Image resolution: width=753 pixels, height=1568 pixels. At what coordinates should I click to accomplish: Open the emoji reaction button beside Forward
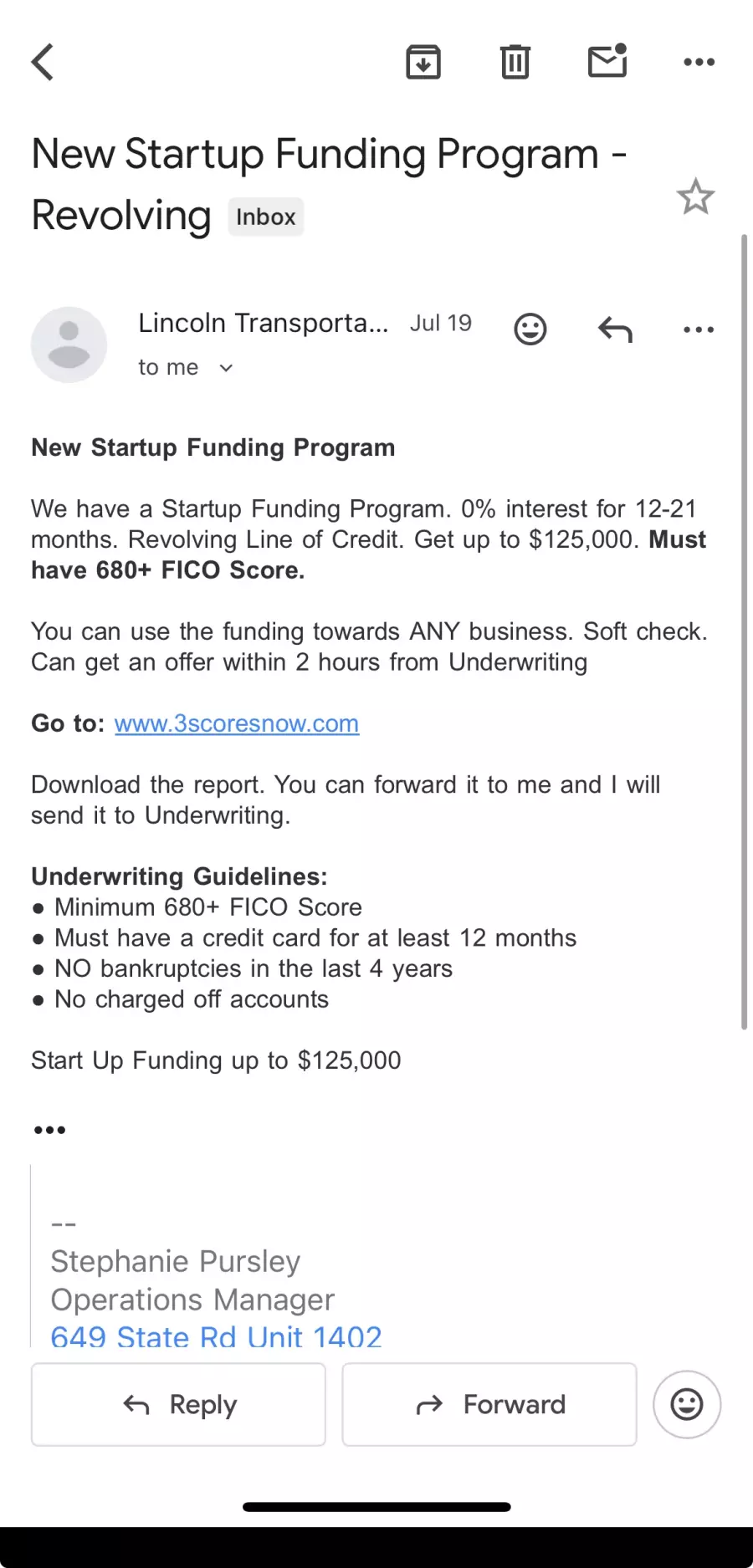coord(687,1404)
